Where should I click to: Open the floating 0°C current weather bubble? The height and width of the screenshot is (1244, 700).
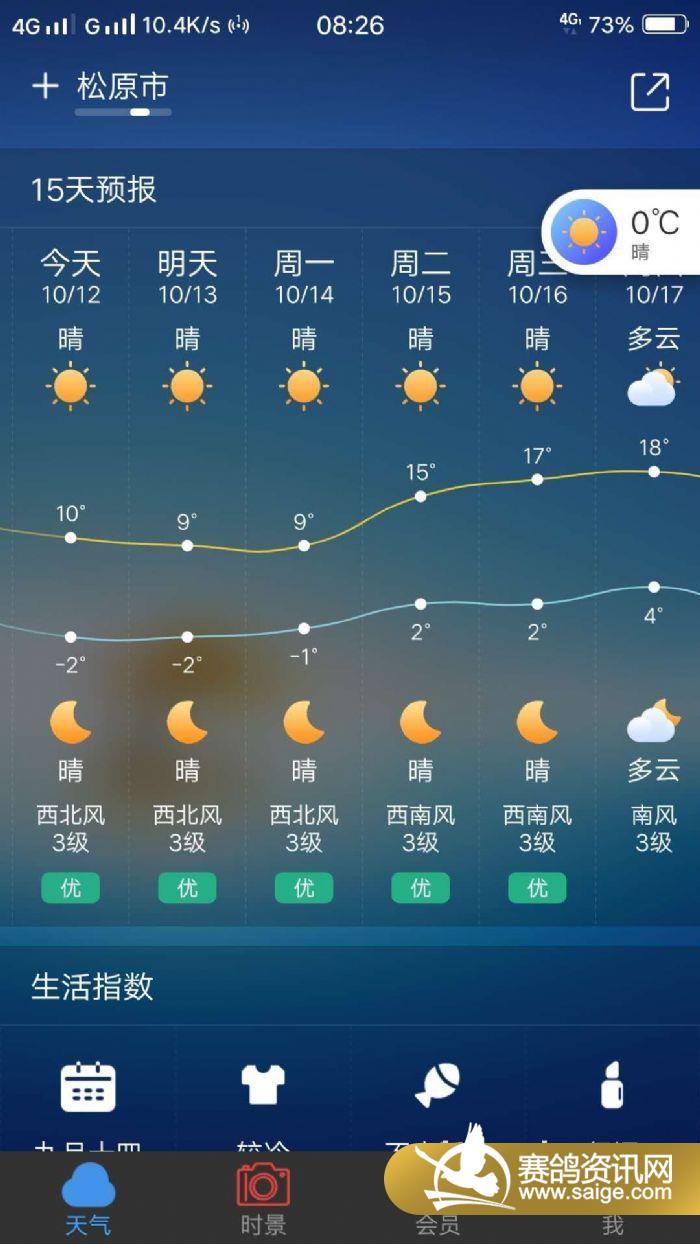pyautogui.click(x=620, y=232)
